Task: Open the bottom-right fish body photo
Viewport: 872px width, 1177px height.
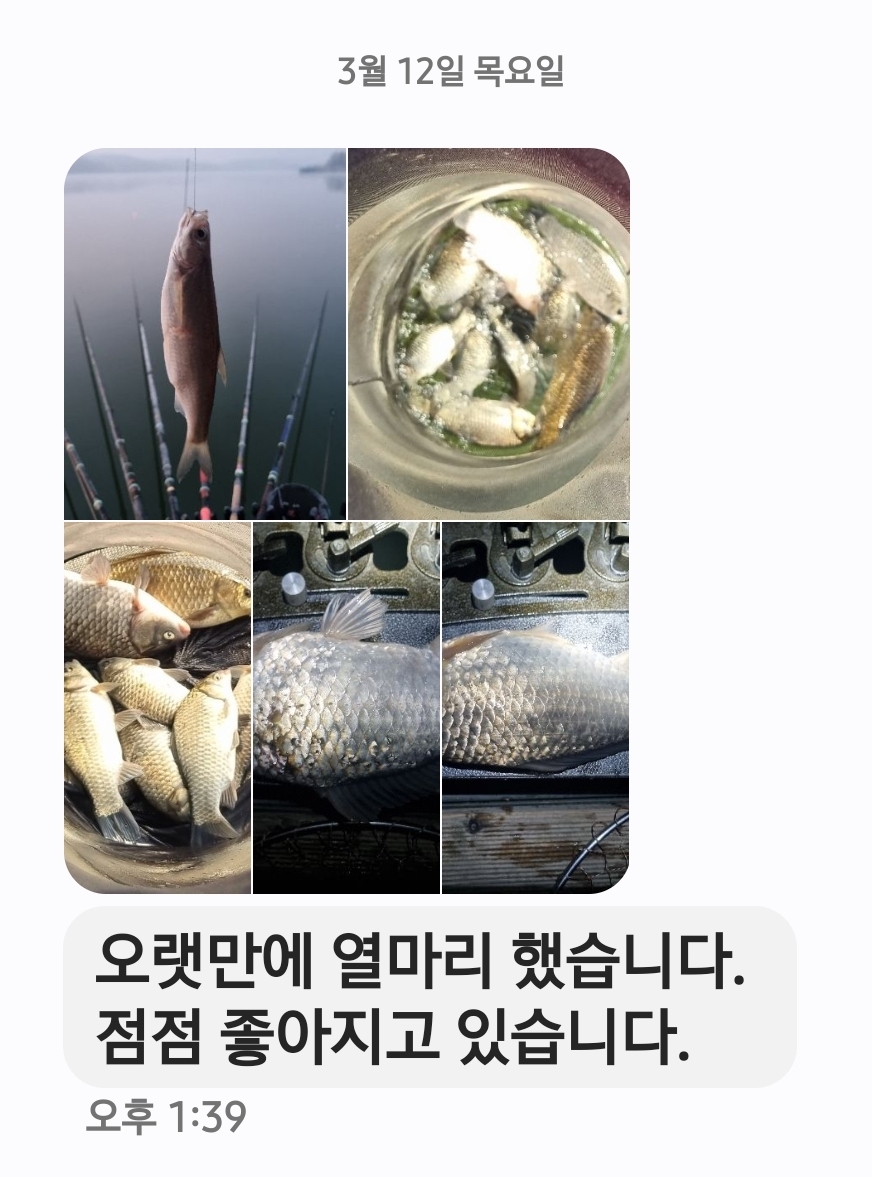Action: 535,705
